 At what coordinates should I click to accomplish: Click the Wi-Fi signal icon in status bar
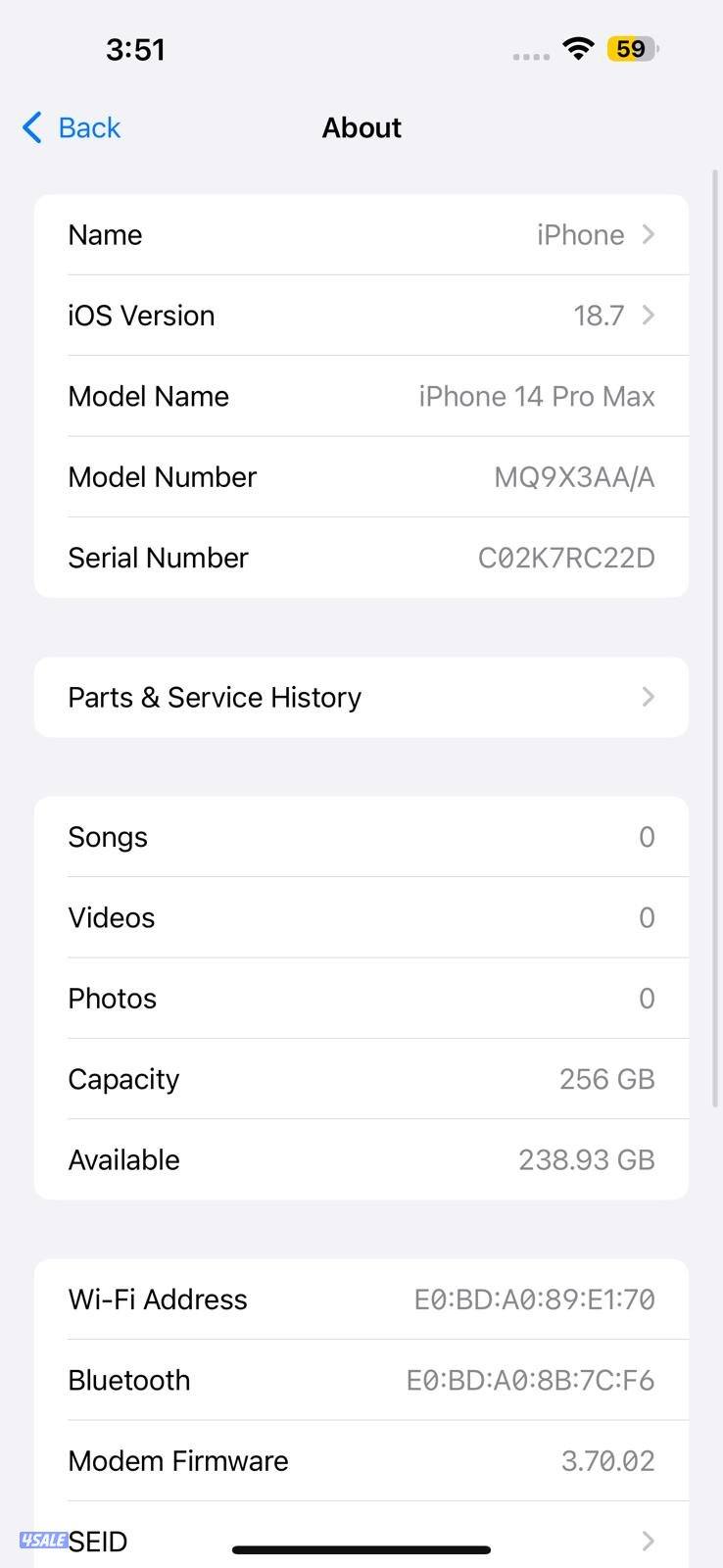point(578,49)
